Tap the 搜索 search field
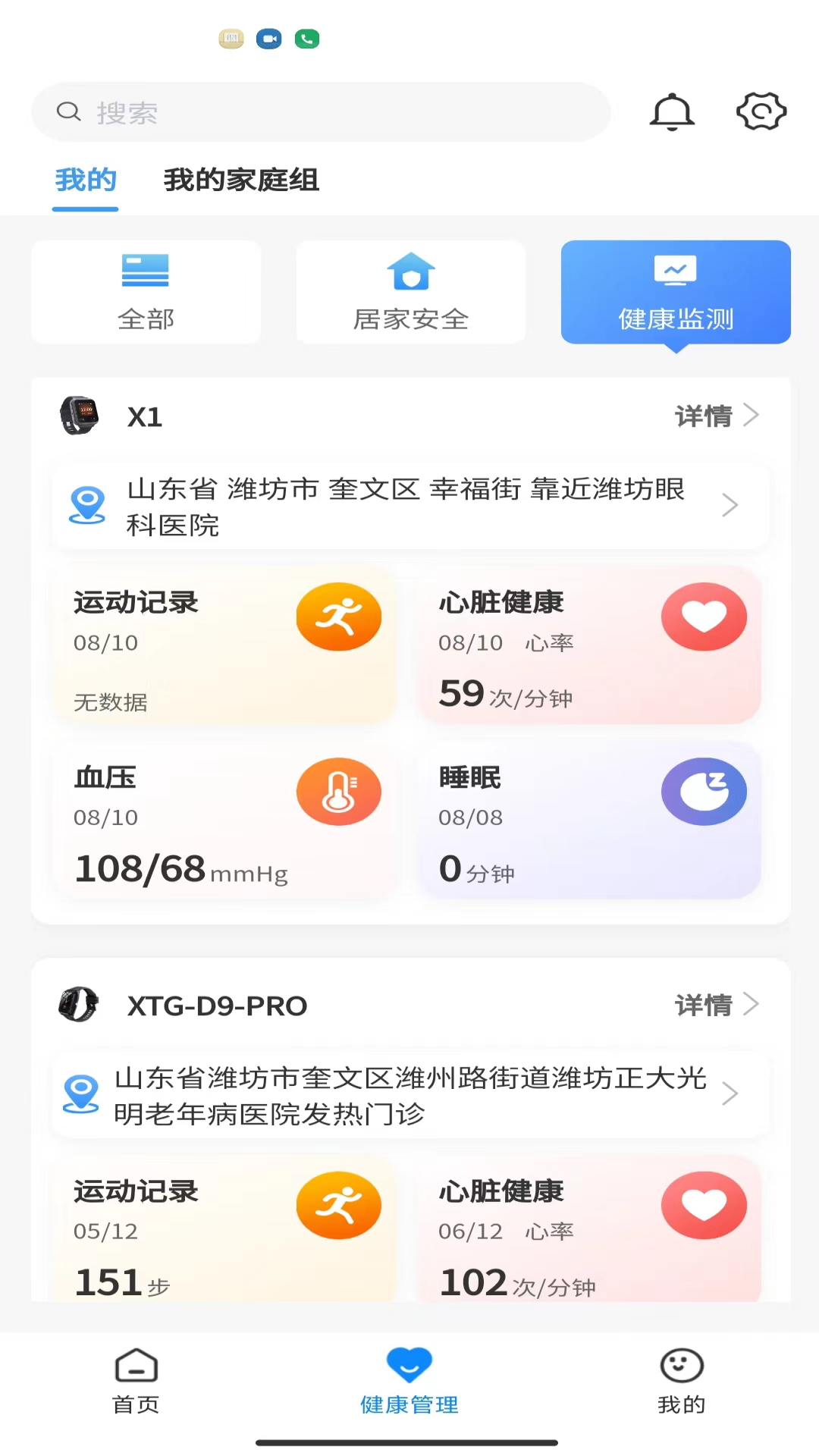Image resolution: width=819 pixels, height=1456 pixels. (x=318, y=111)
